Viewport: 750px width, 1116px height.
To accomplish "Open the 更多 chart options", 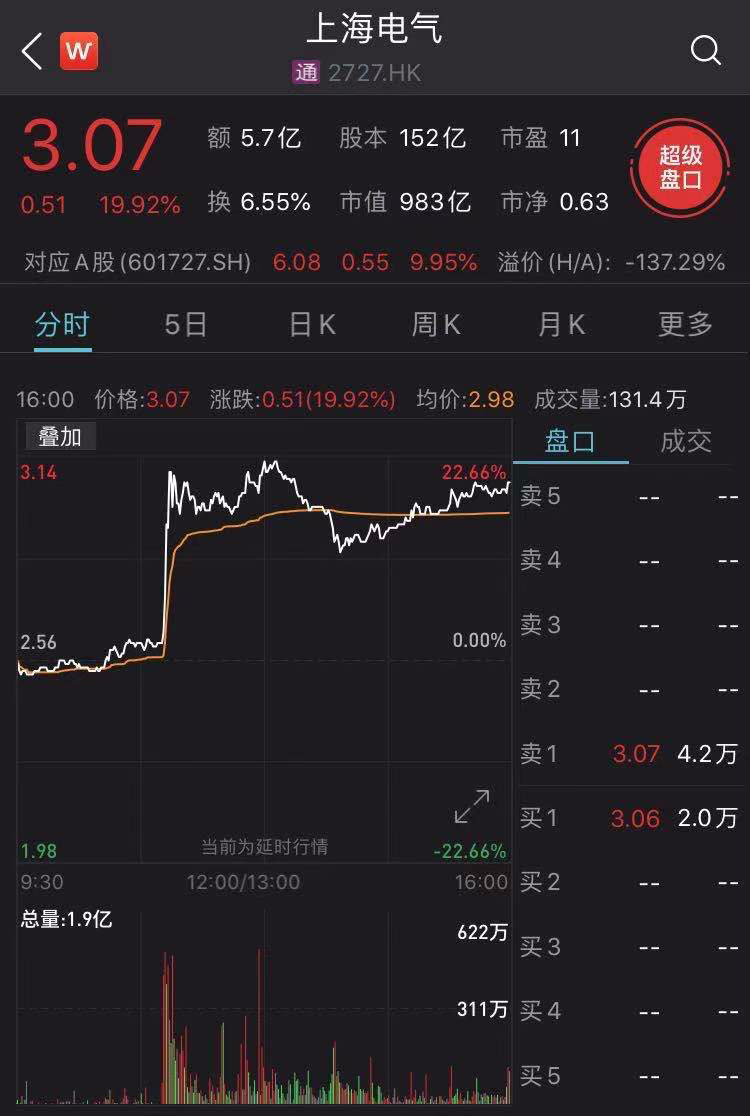I will [686, 324].
